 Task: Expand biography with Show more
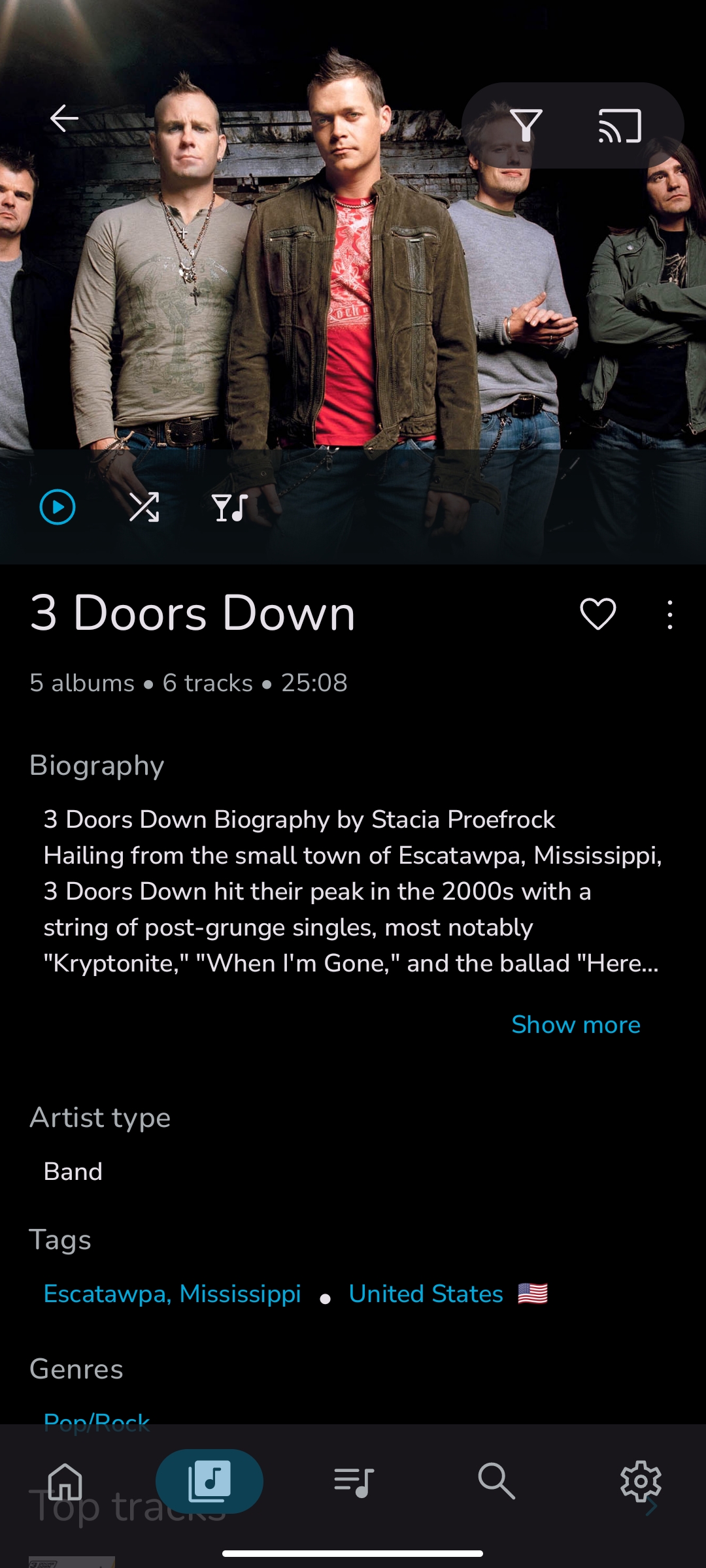pyautogui.click(x=575, y=1024)
